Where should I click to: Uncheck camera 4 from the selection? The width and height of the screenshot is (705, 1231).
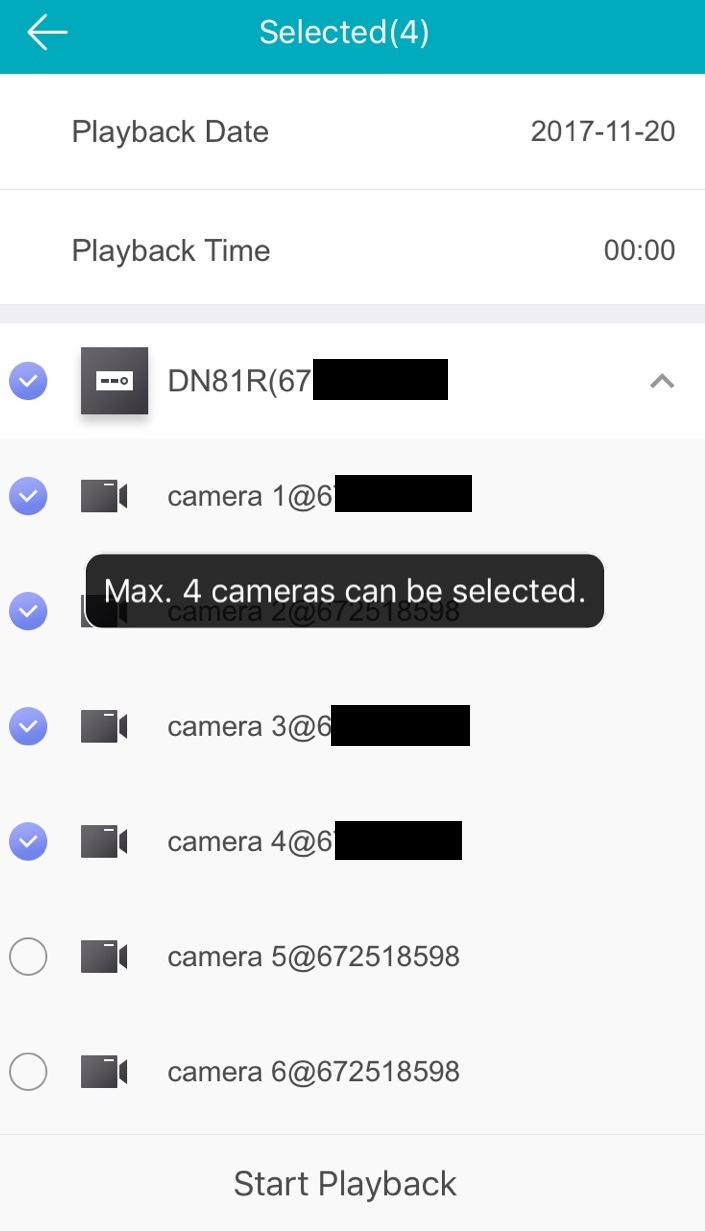pyautogui.click(x=28, y=842)
